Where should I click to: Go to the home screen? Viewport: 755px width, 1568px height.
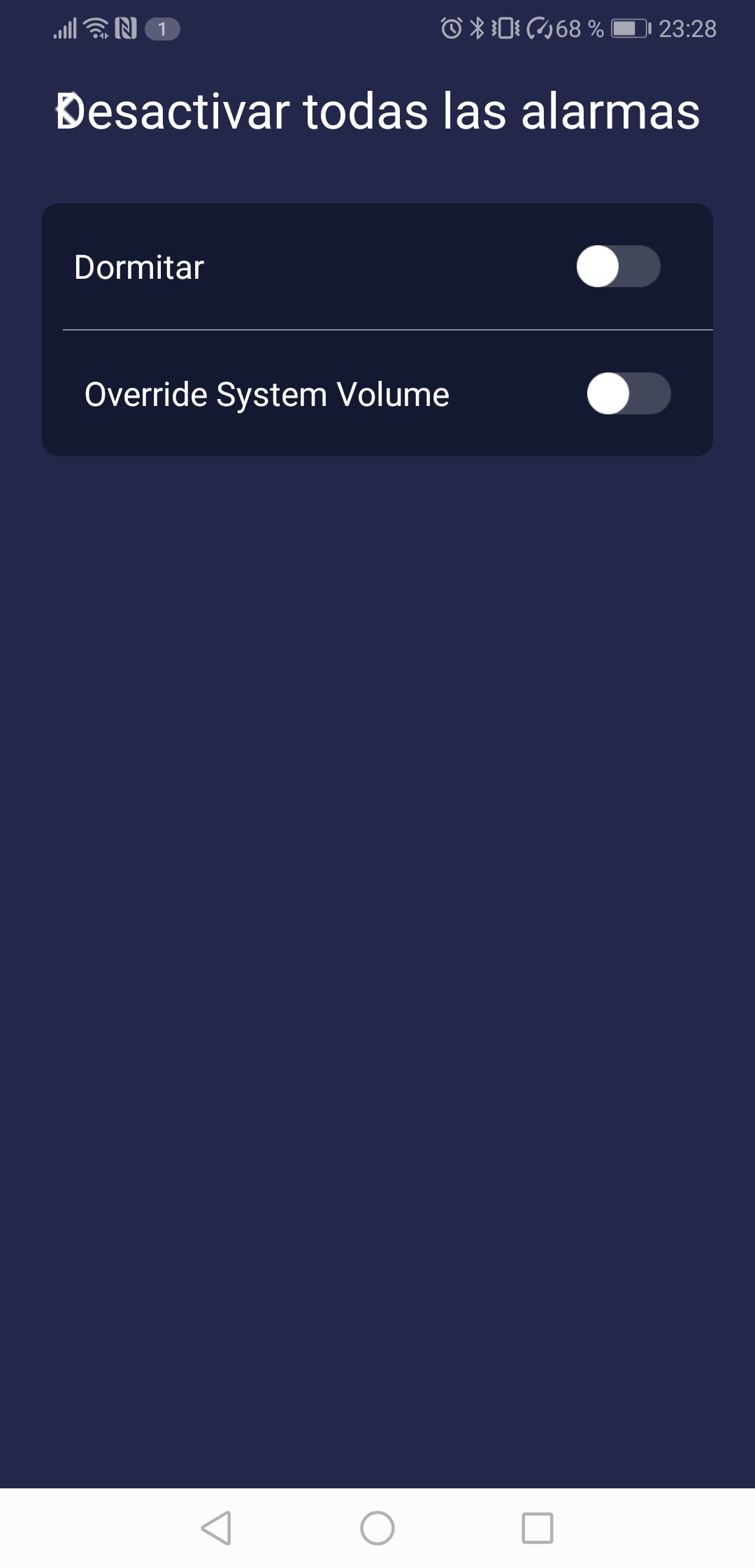377,1527
